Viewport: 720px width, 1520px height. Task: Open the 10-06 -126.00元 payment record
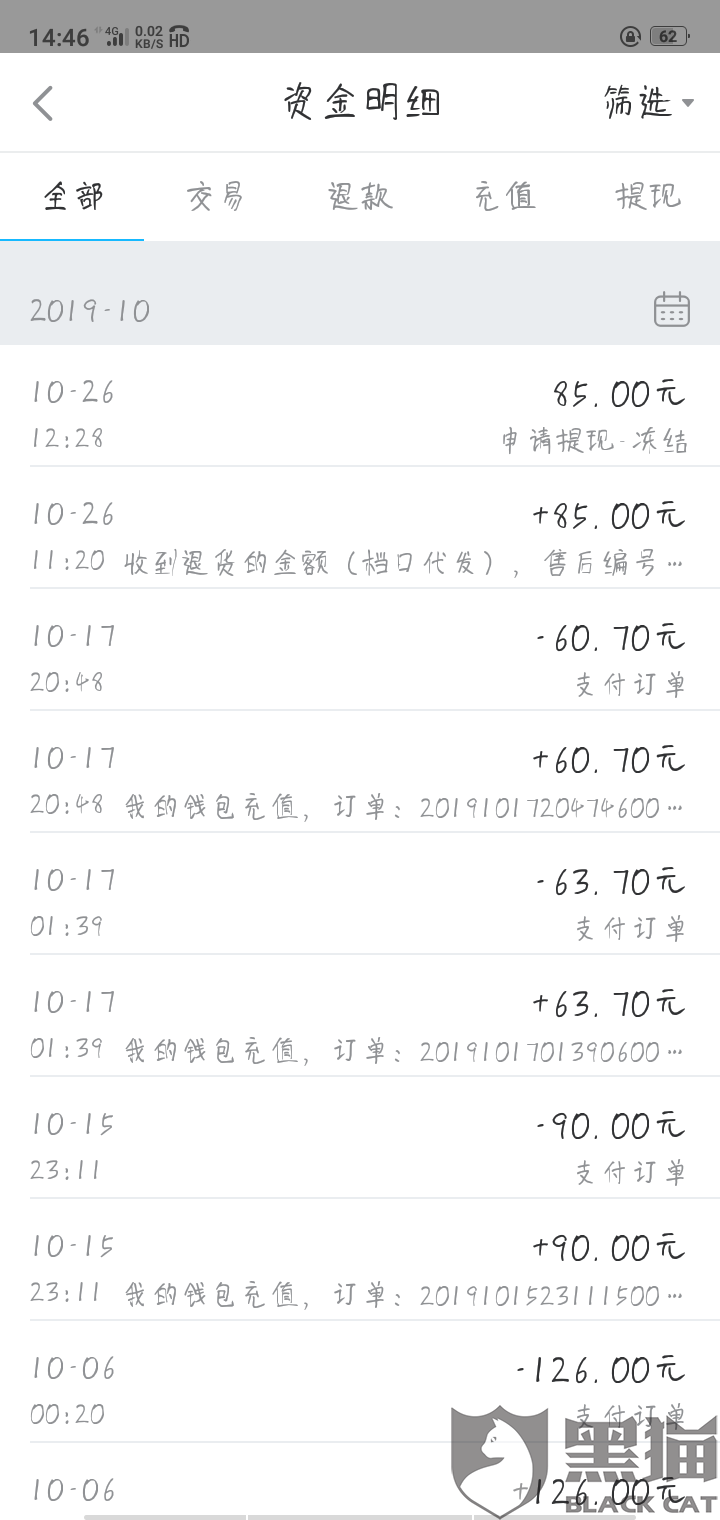[x=300, y=1390]
